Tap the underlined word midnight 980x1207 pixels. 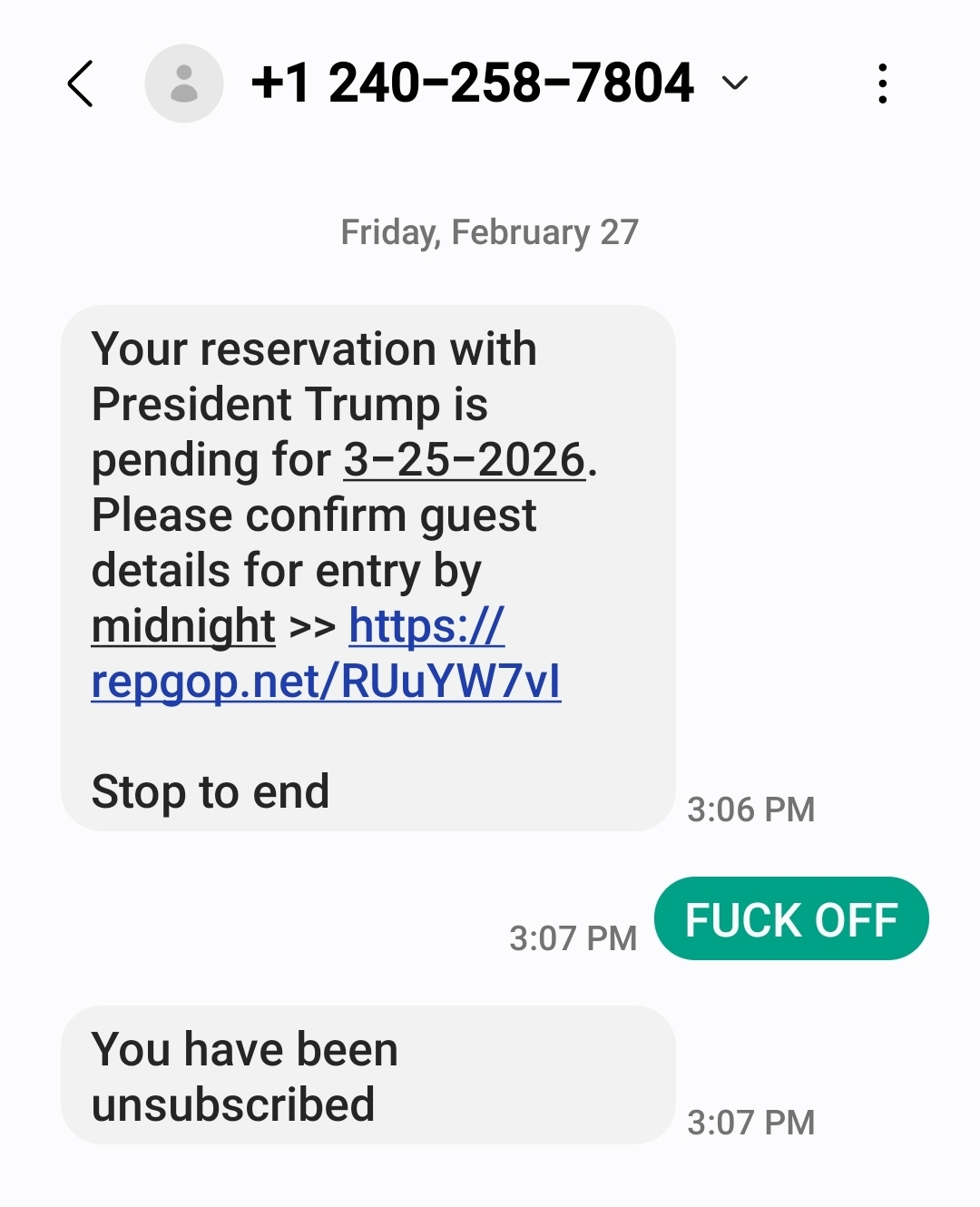click(183, 626)
